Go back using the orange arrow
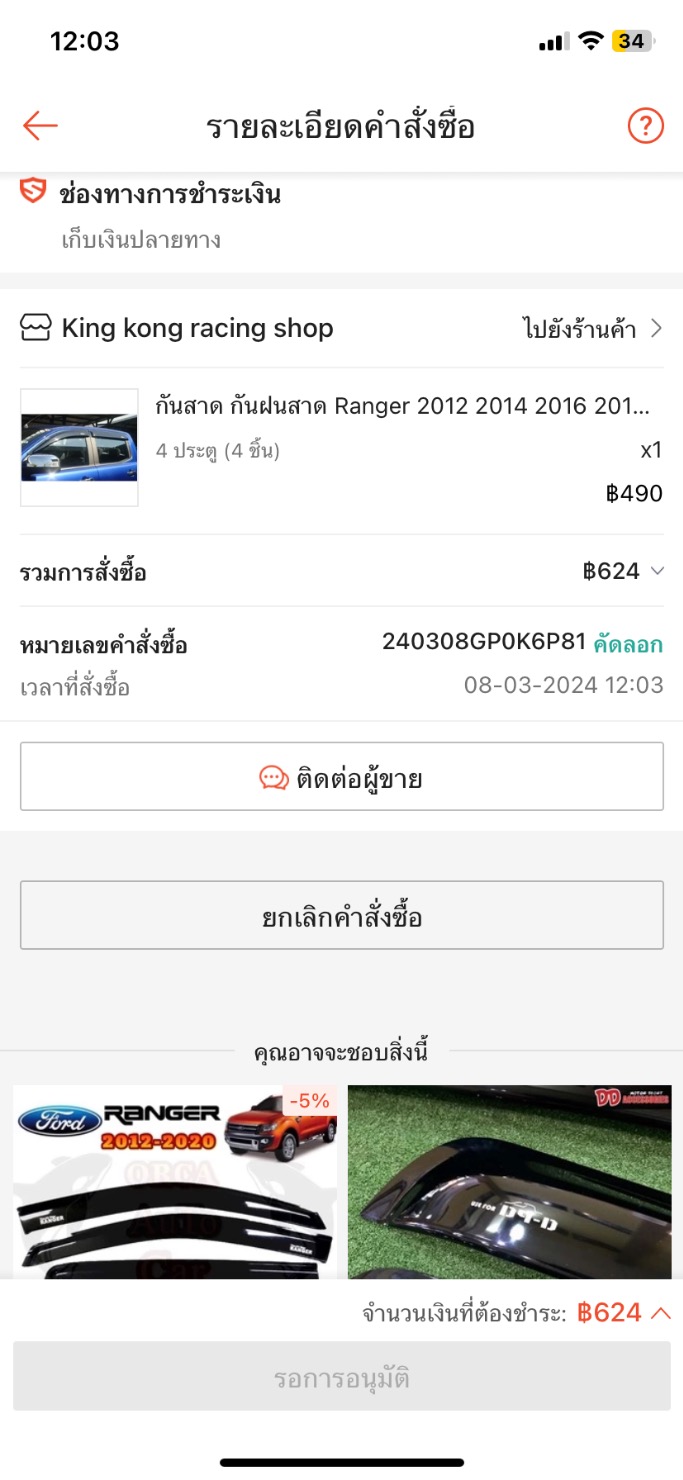This screenshot has width=683, height=1480. coord(41,126)
